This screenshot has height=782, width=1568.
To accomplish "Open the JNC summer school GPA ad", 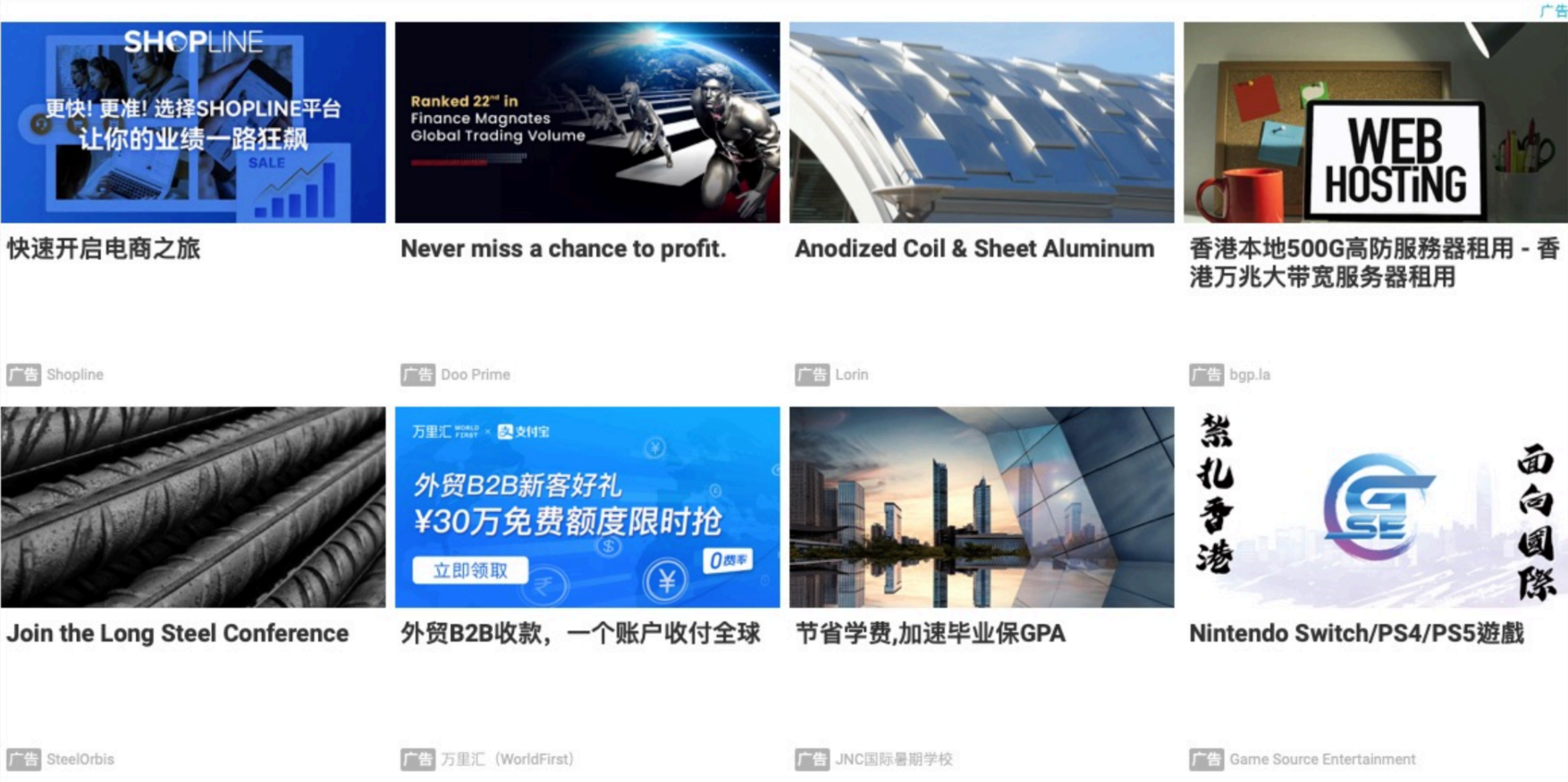I will (x=982, y=508).
